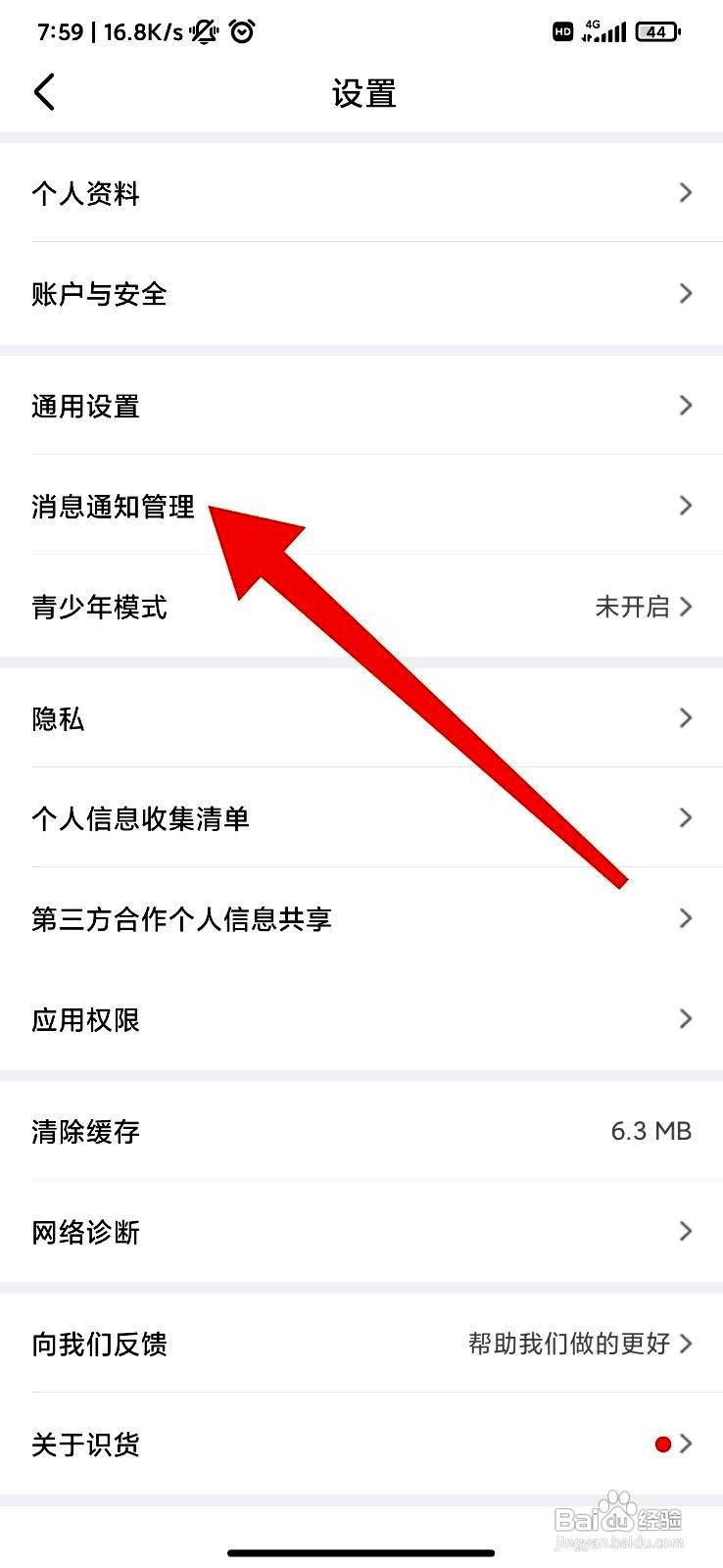The width and height of the screenshot is (723, 1568).
Task: Tap 清除缓存 to clear 6.3 MB cache
Action: (84, 1132)
